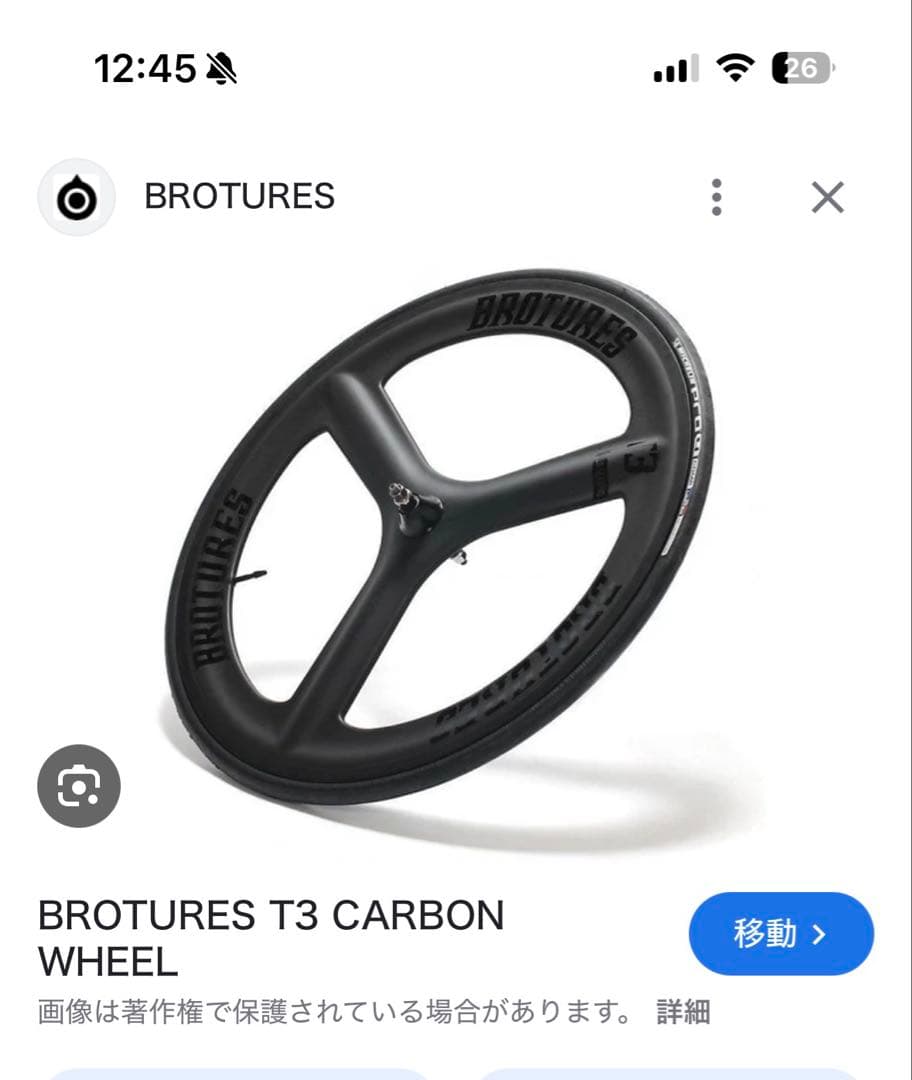Expand more options for this image result
The width and height of the screenshot is (912, 1080).
[x=718, y=197]
